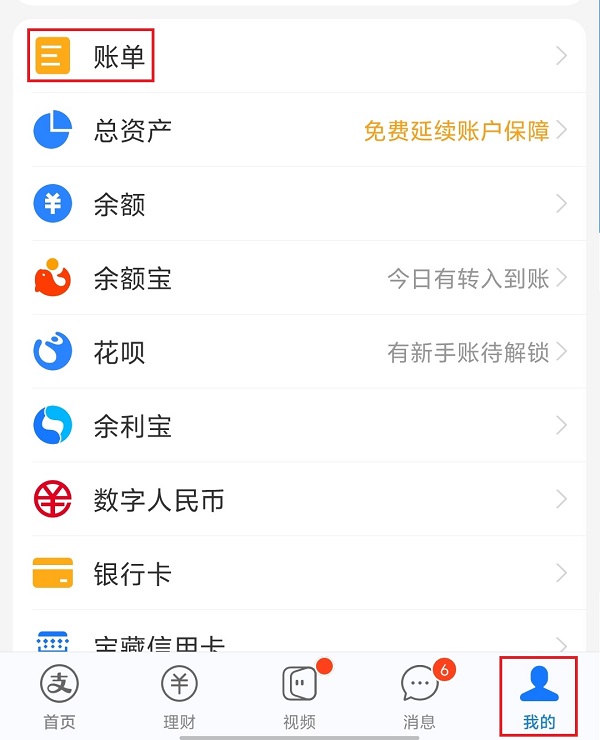Switch to the 理财 wealth tab

click(180, 697)
